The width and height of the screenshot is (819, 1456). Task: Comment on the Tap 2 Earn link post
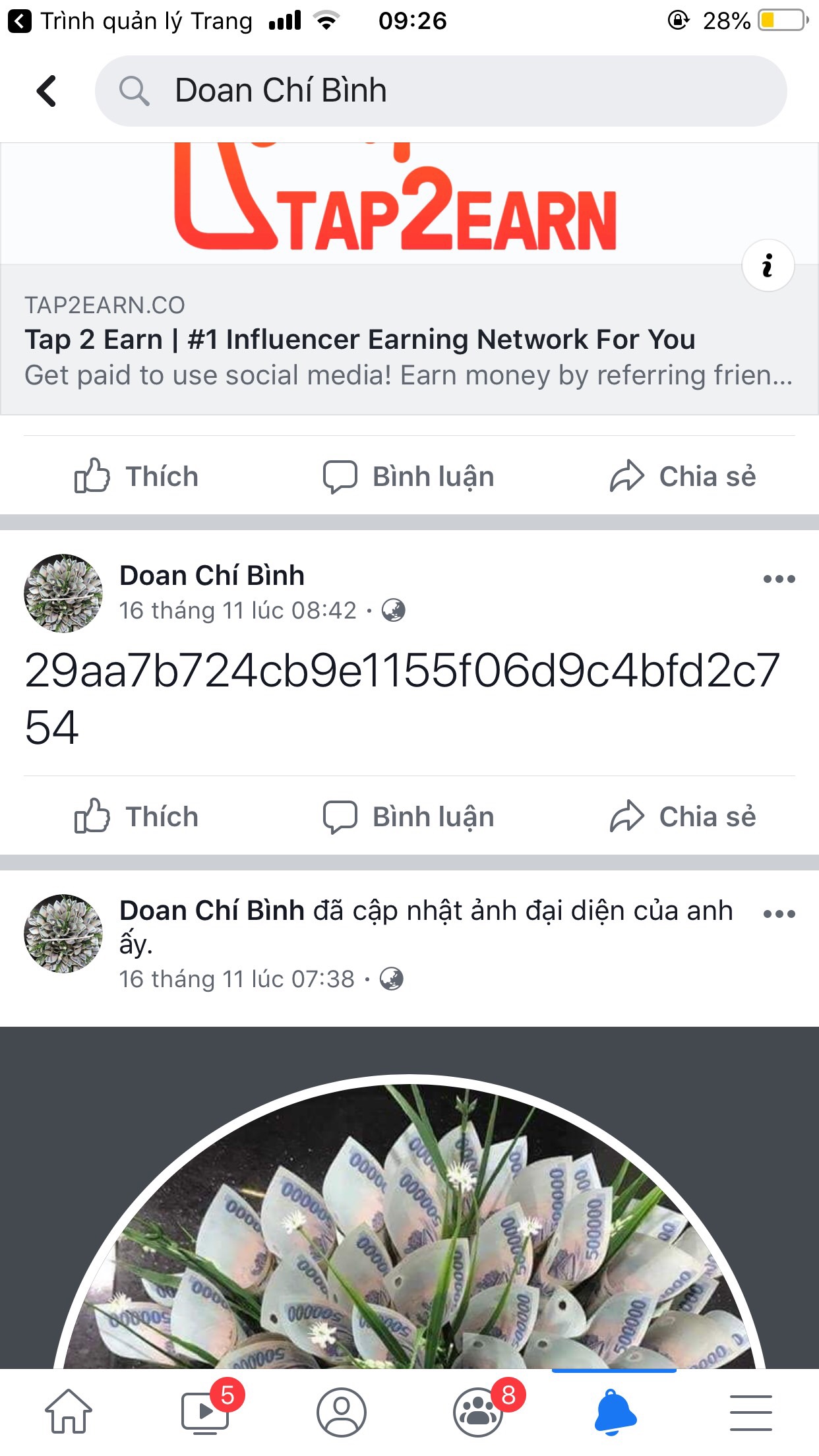click(408, 476)
